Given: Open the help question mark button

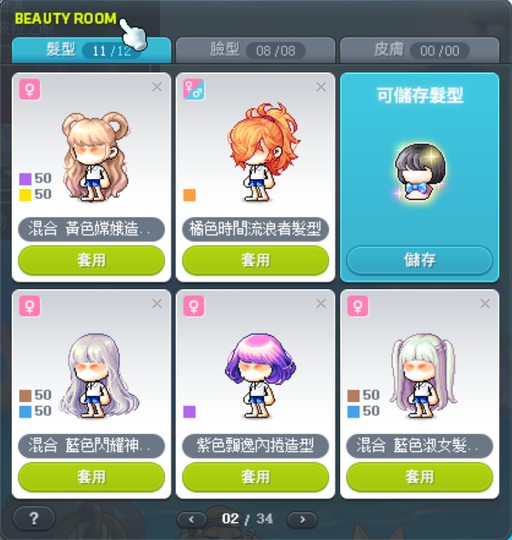Looking at the screenshot, I should coord(34,518).
